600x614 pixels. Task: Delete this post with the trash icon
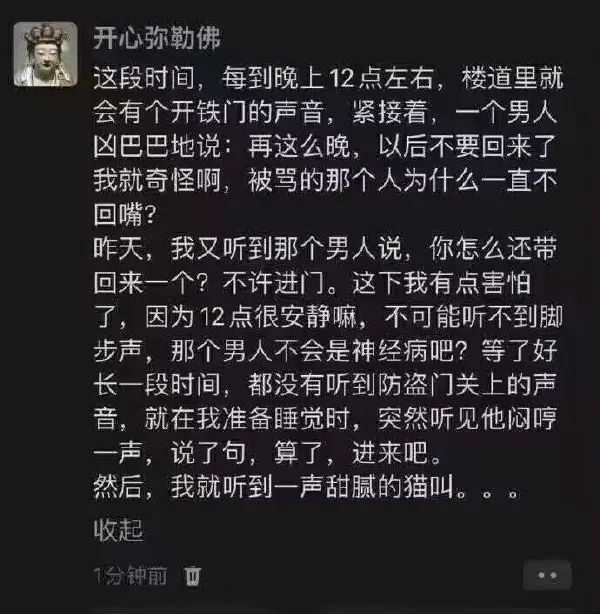coord(193,577)
